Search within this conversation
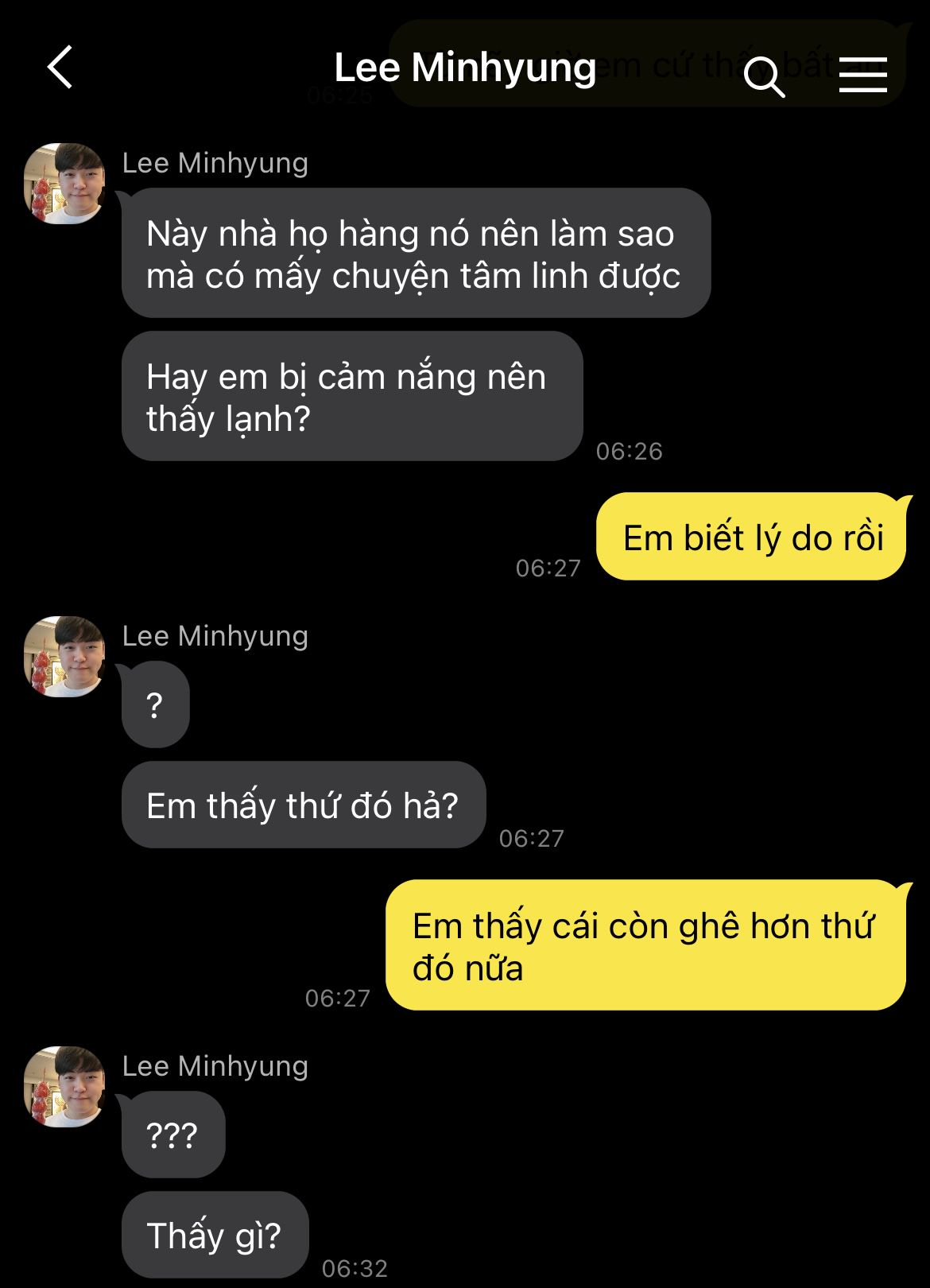Viewport: 930px width, 1288px height. [x=764, y=76]
